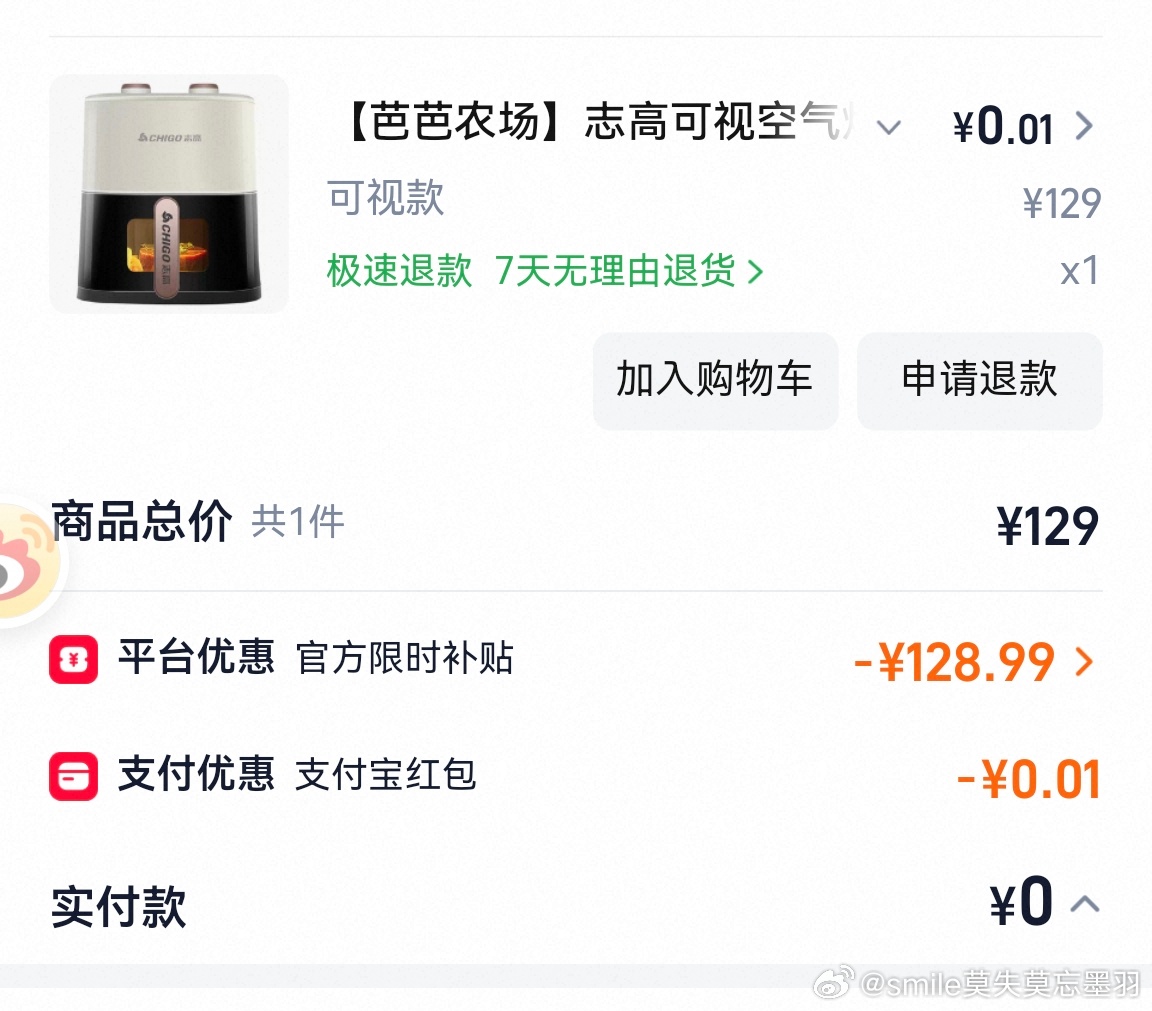Screen dimensions: 1152x1011
Task: View 7天无理由退货 refund policy
Action: pos(630,271)
